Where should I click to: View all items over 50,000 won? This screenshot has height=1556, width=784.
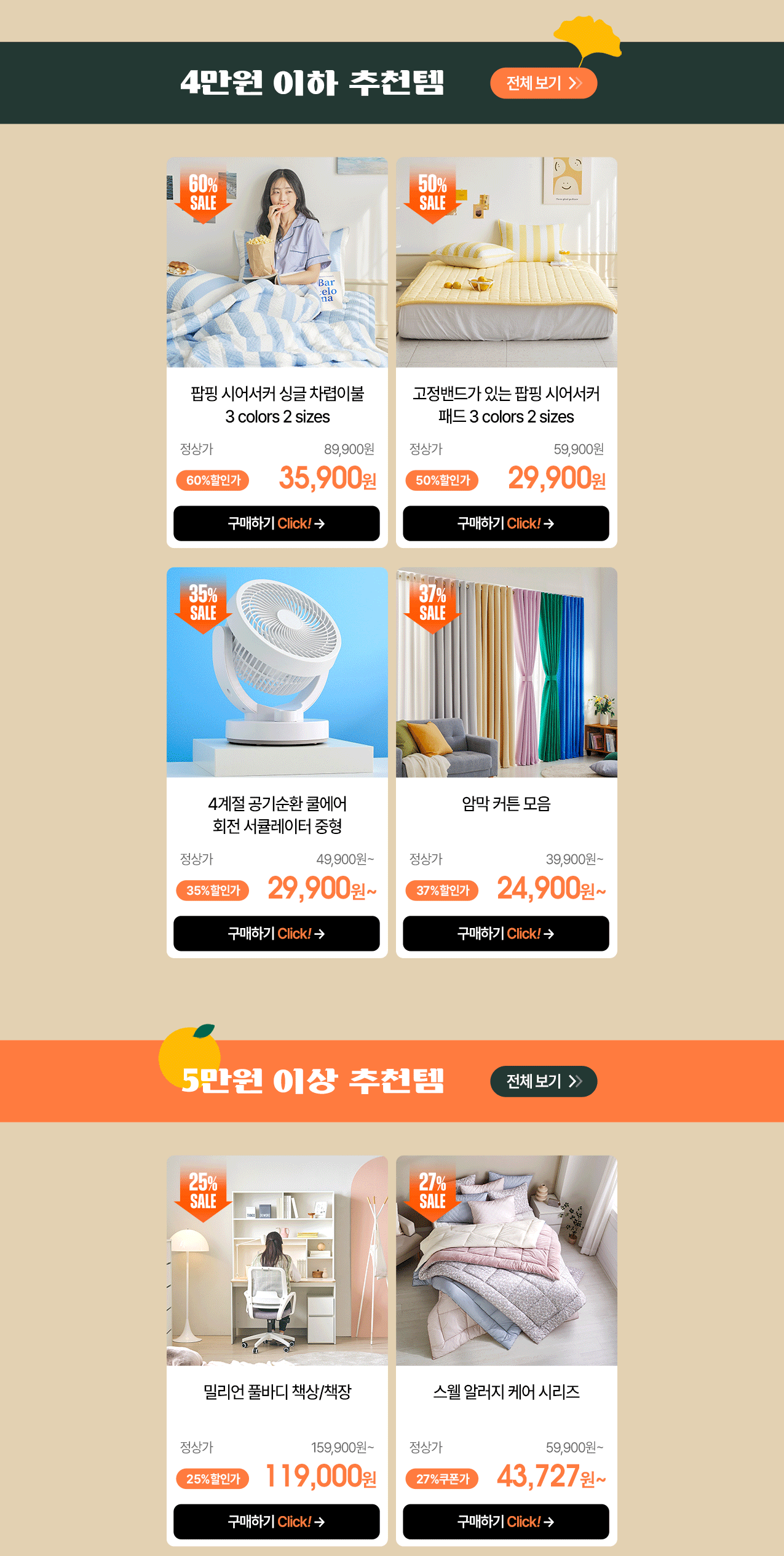[x=543, y=1081]
